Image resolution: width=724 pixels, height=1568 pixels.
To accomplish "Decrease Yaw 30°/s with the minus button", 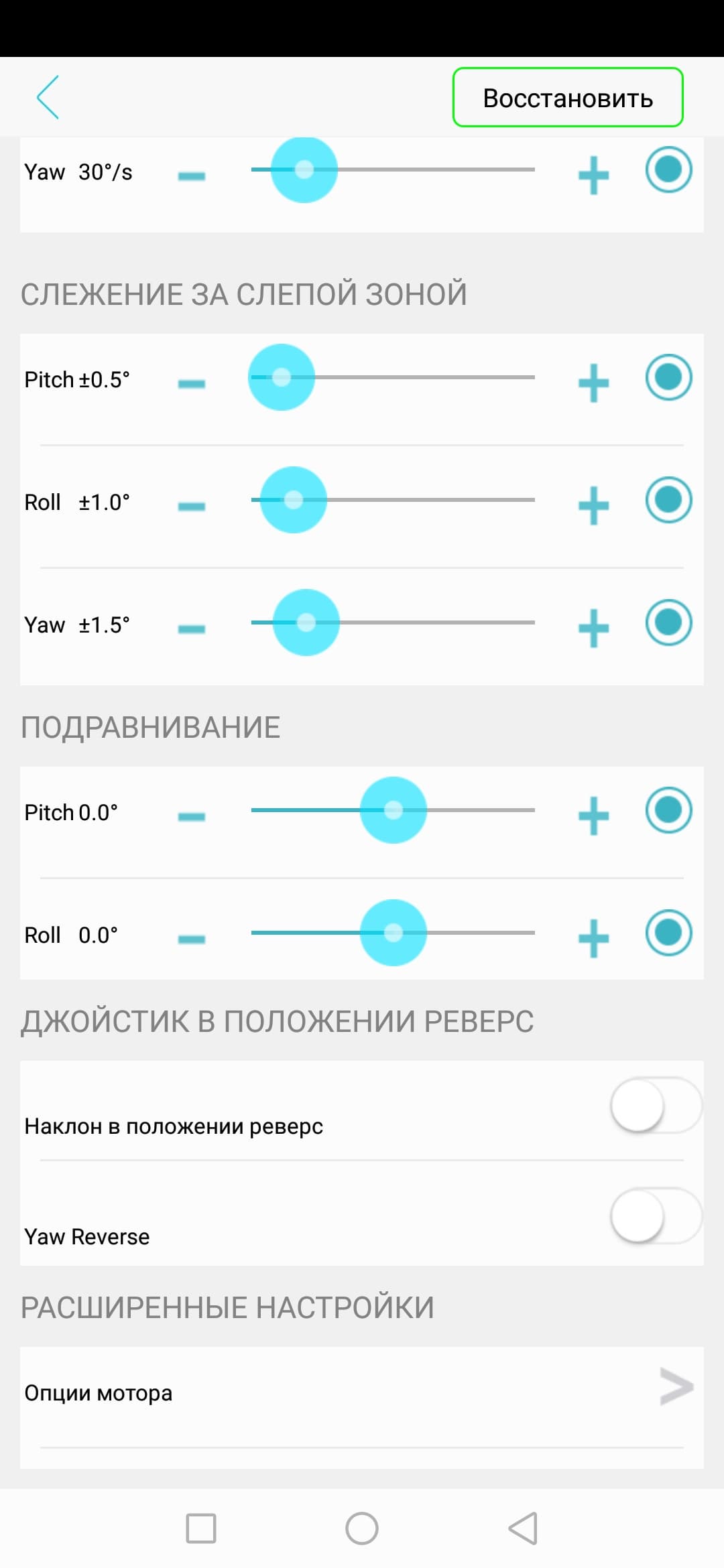I will click(x=192, y=176).
